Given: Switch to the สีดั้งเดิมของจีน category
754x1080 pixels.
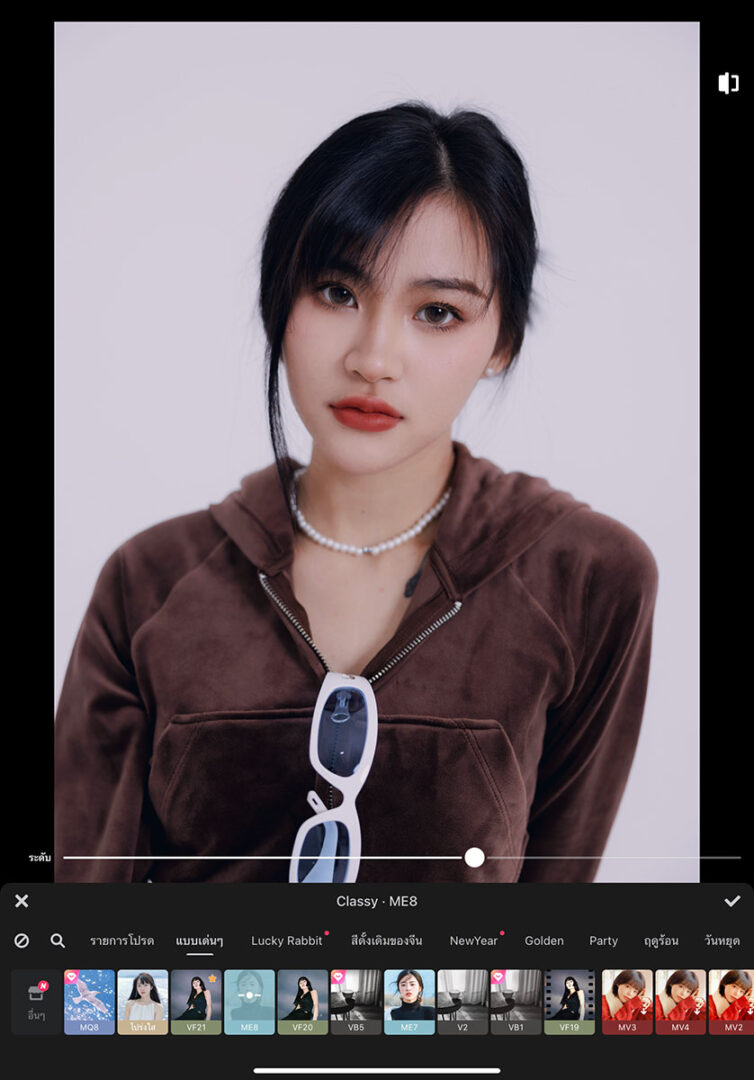Looking at the screenshot, I should coord(386,941).
